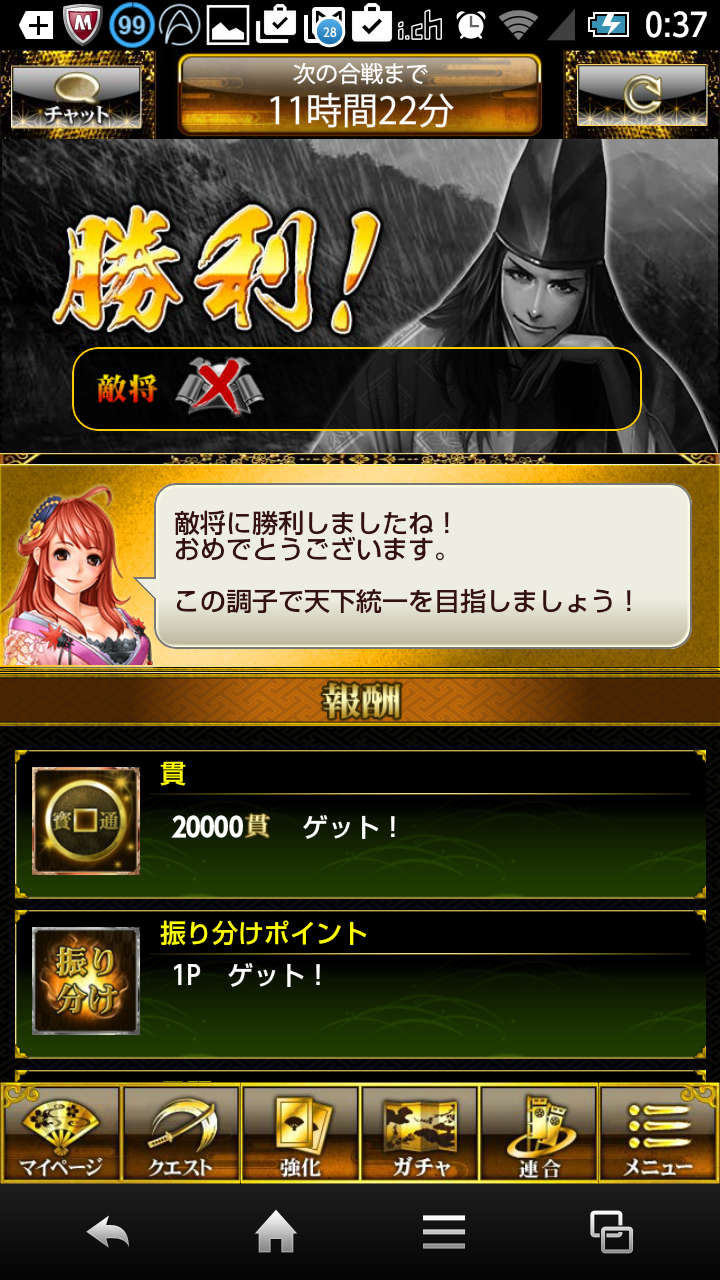Show the メニュー menu

click(657, 1134)
